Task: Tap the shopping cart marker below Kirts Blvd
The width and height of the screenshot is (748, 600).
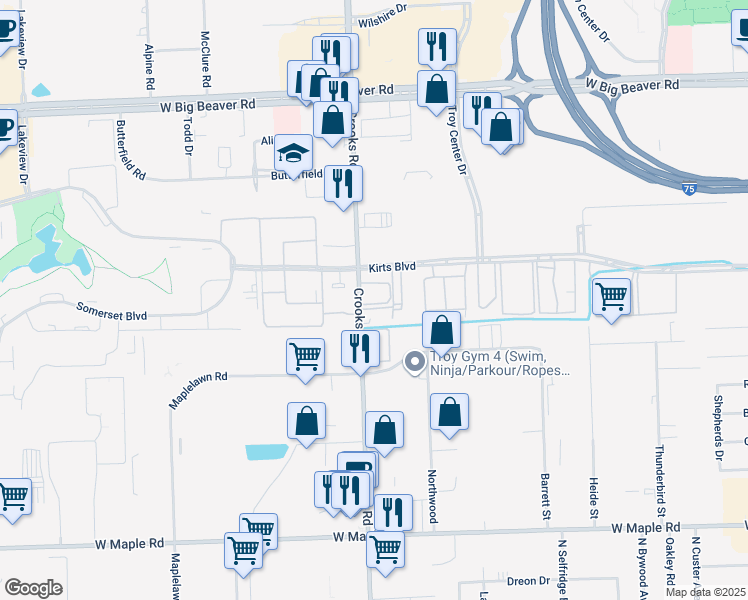Action: (610, 296)
